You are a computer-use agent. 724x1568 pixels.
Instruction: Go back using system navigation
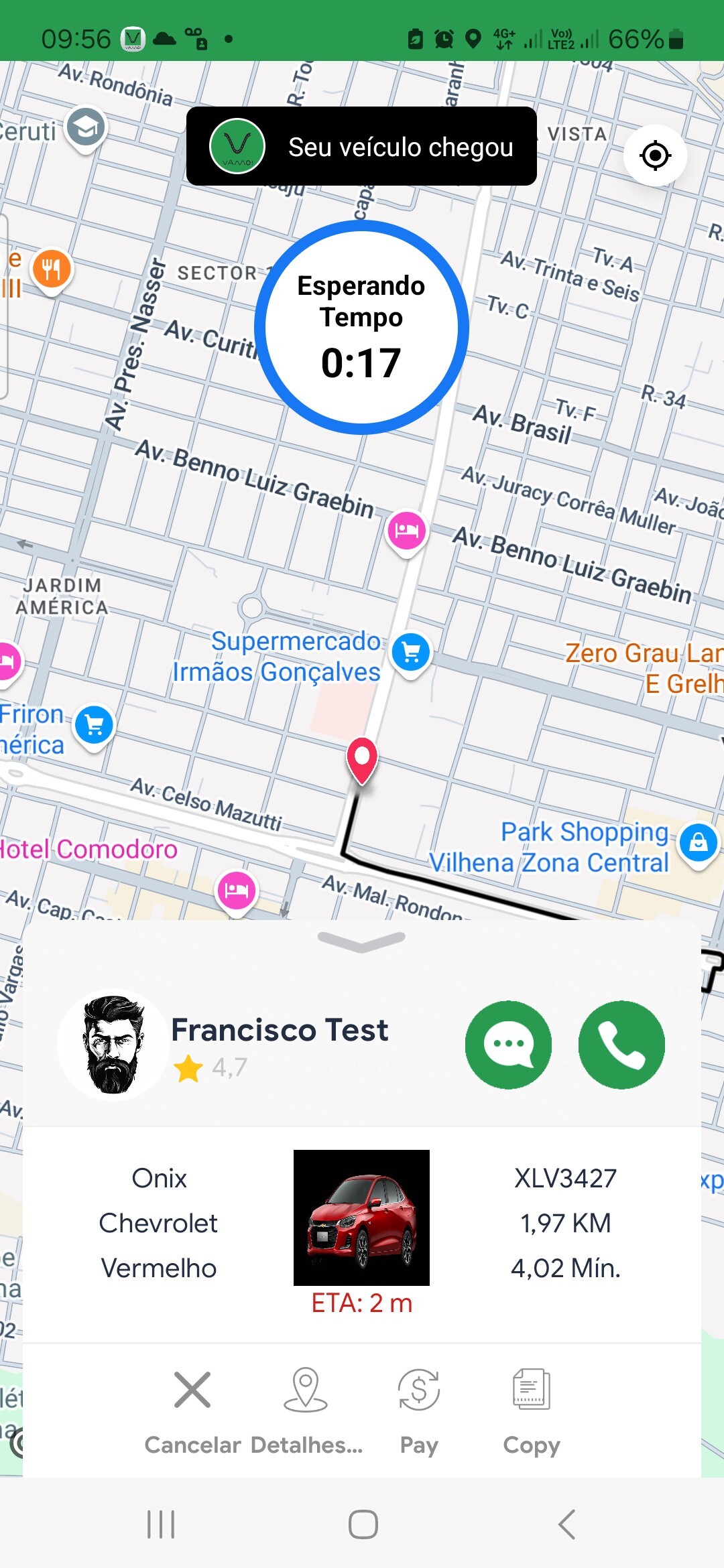(x=566, y=1524)
